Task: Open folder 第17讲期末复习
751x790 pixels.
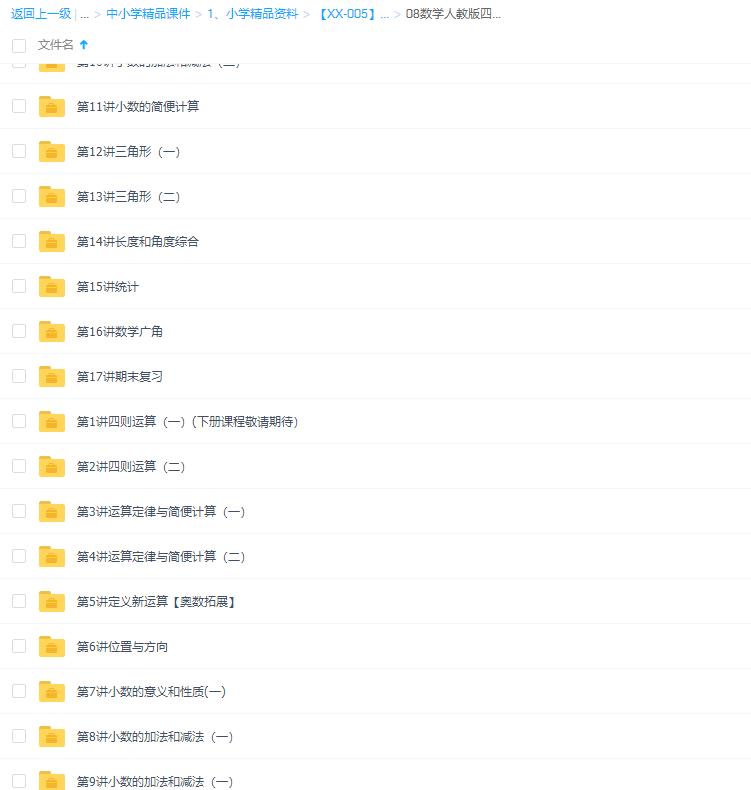Action: pyautogui.click(x=119, y=376)
